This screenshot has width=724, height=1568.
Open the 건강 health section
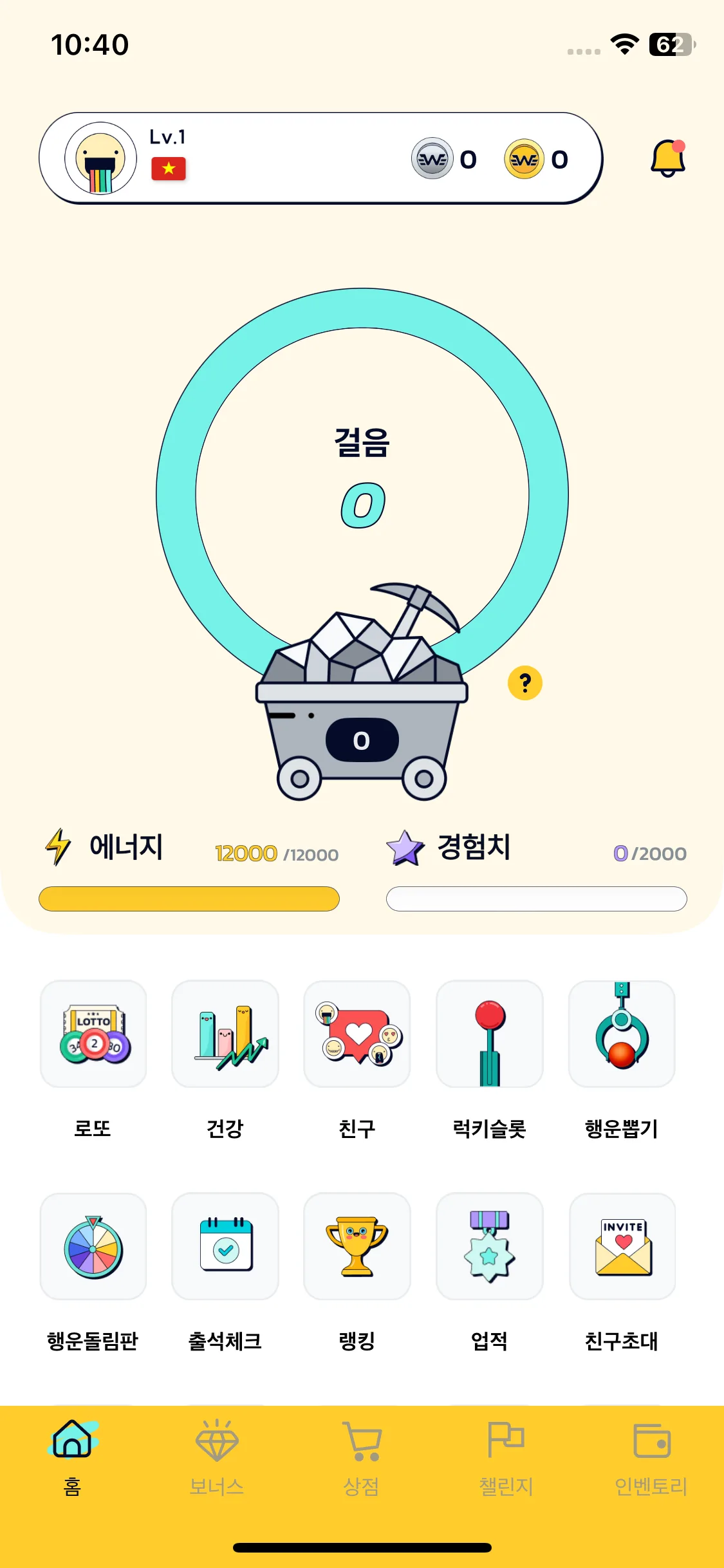pos(225,1034)
